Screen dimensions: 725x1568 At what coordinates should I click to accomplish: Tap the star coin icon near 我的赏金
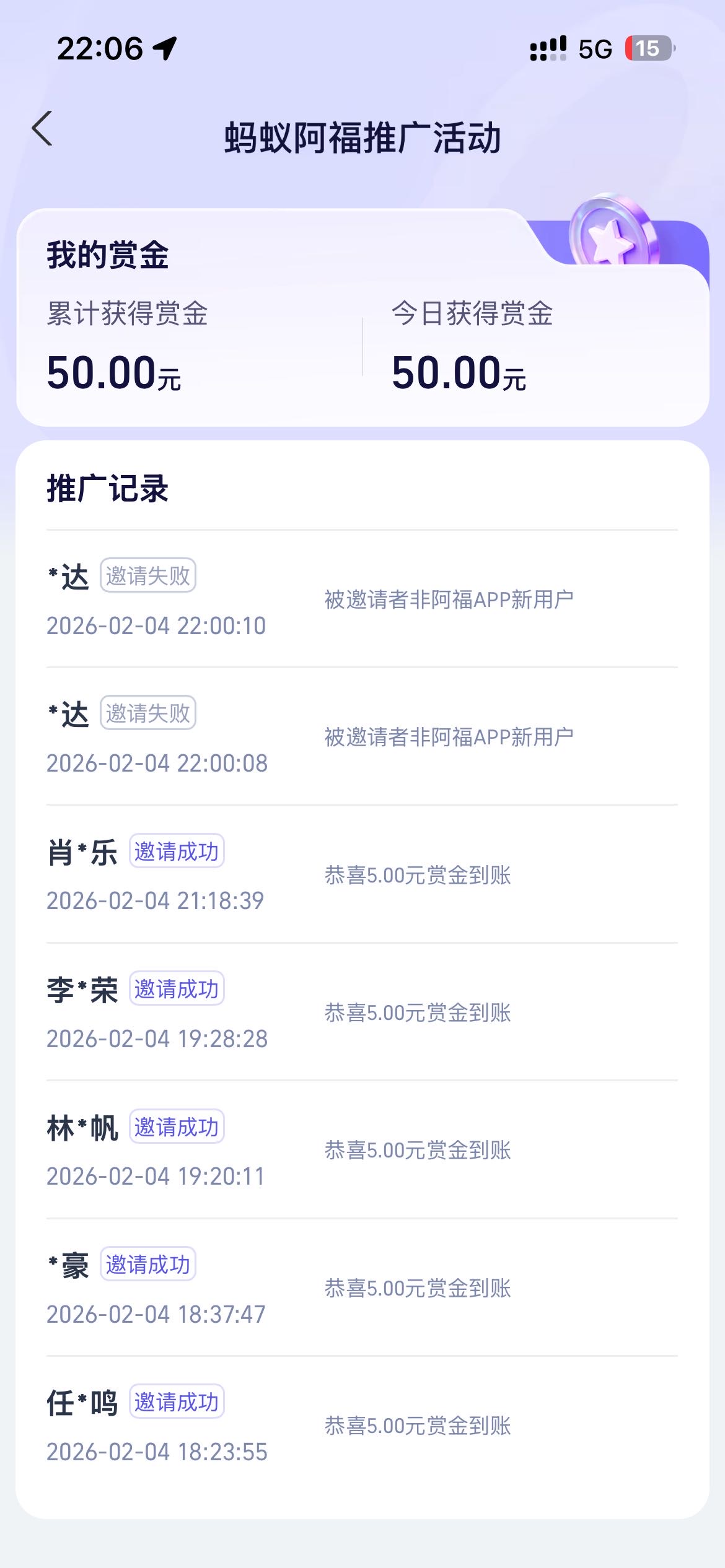click(x=610, y=235)
